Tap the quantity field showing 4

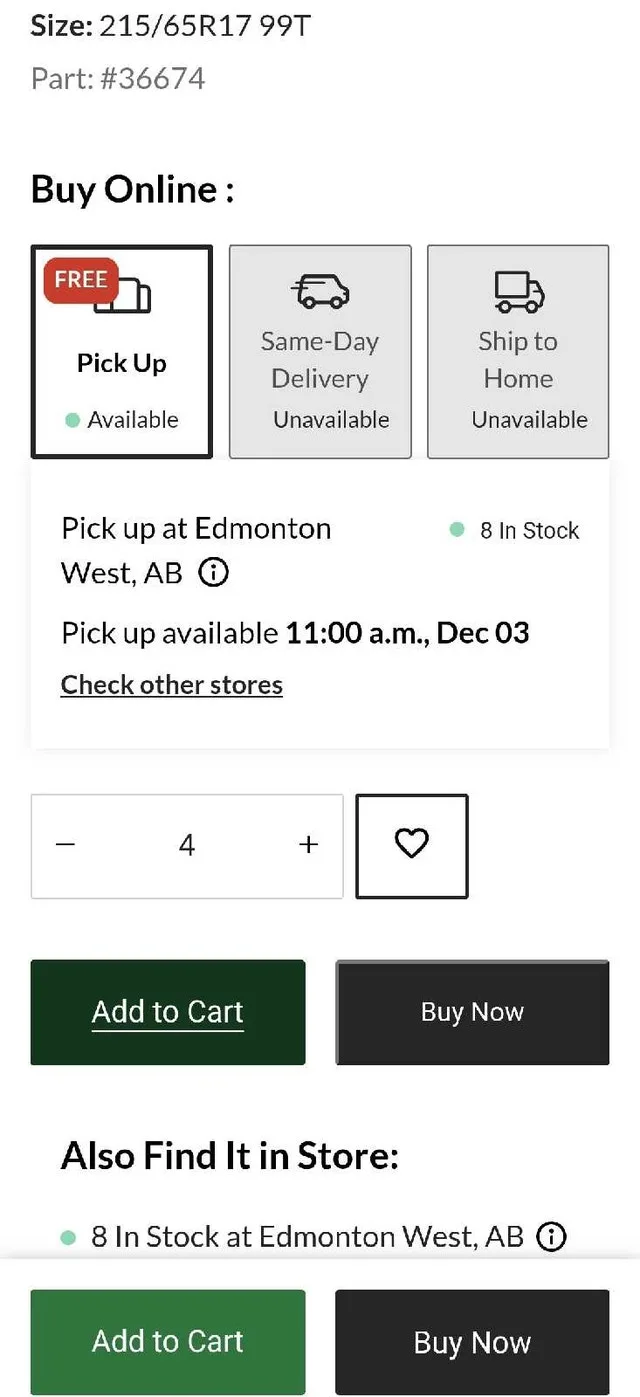(187, 846)
